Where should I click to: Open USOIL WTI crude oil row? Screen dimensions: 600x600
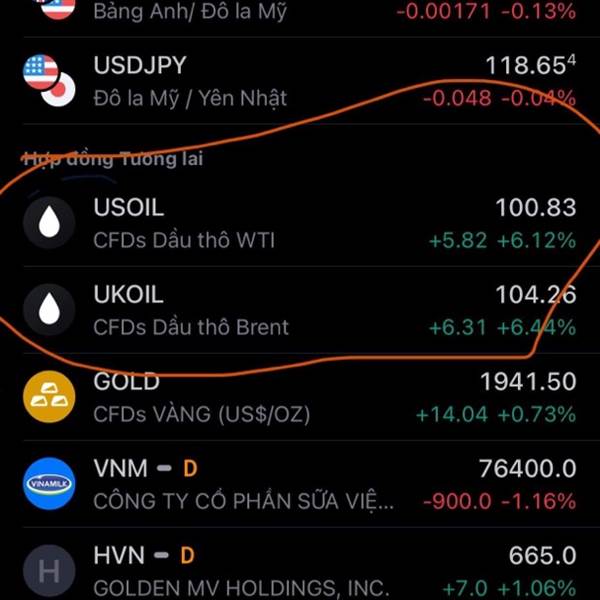click(x=300, y=223)
